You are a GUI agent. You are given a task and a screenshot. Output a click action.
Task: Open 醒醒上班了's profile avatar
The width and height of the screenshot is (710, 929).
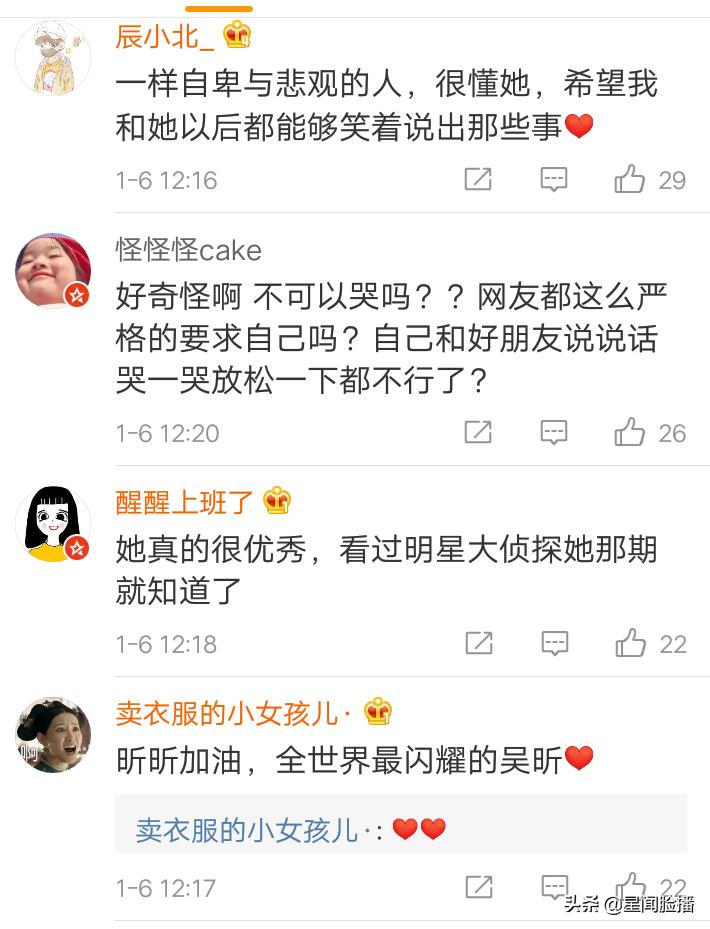tap(53, 524)
